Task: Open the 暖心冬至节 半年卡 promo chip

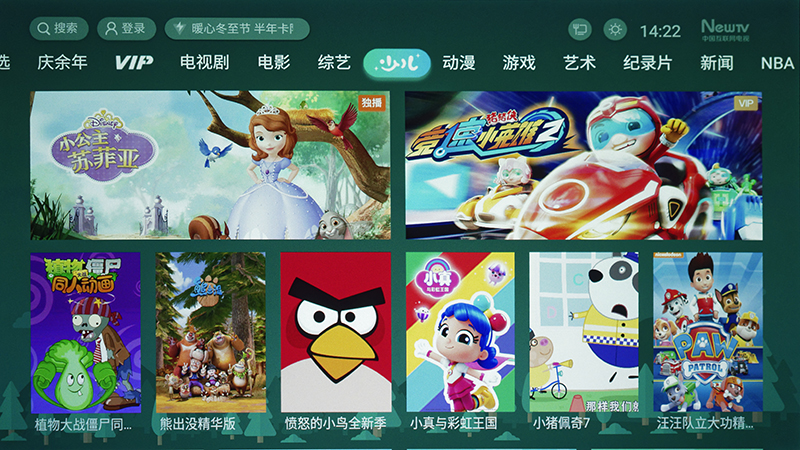Action: coord(236,29)
